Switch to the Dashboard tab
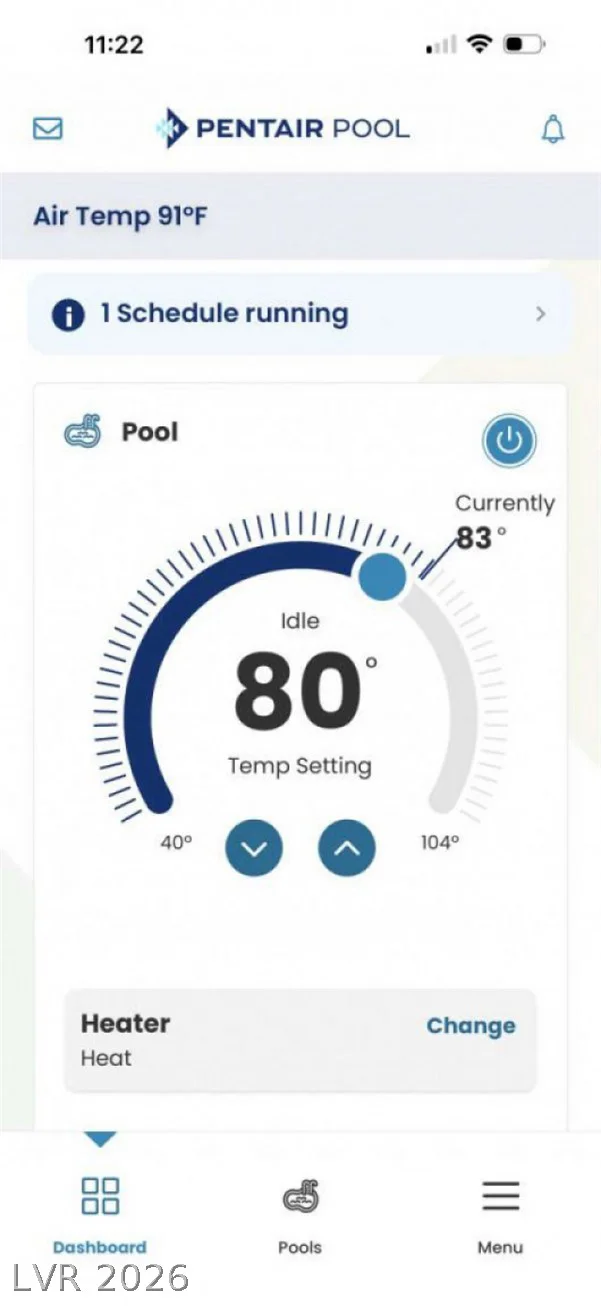This screenshot has width=601, height=1306. 100,1215
